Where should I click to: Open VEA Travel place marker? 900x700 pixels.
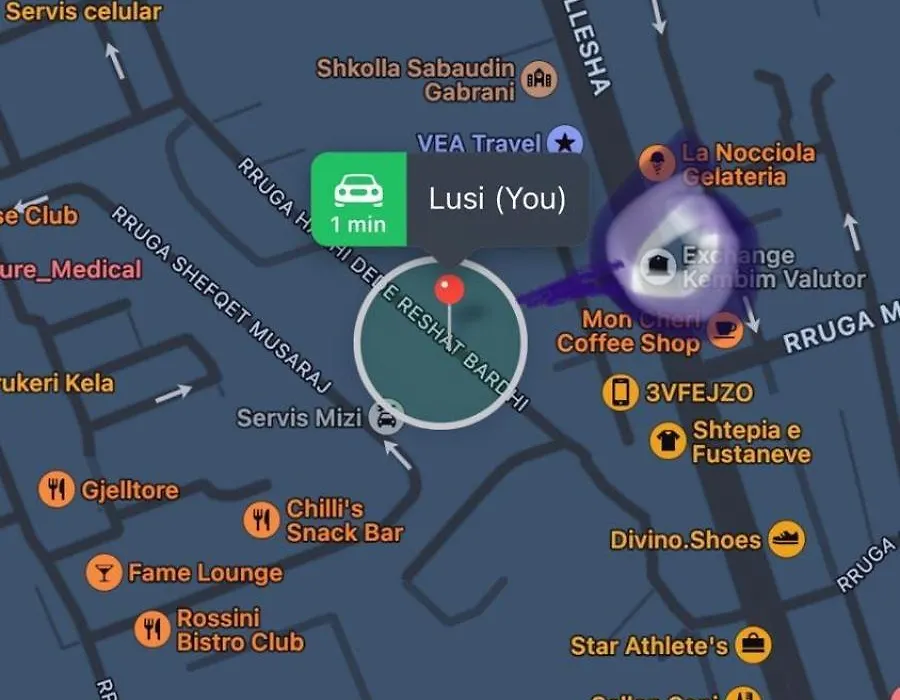pyautogui.click(x=567, y=142)
